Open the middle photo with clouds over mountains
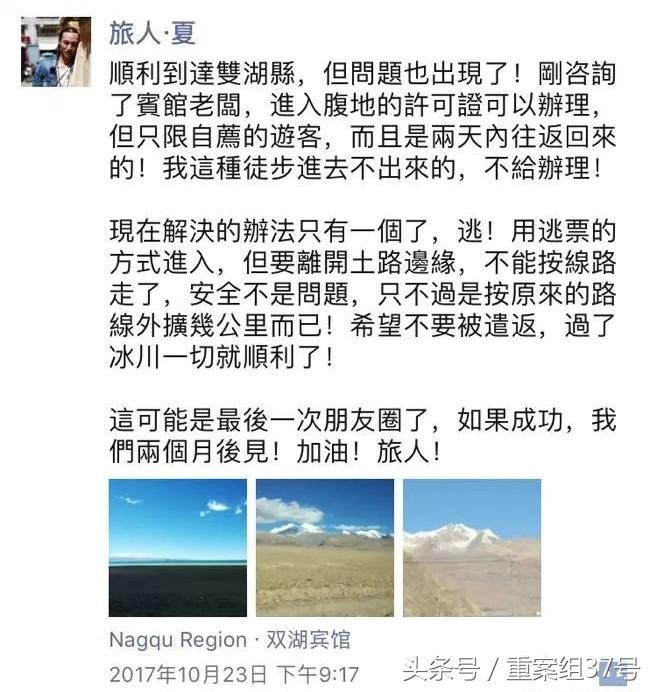Image resolution: width=657 pixels, height=692 pixels. pos(324,547)
